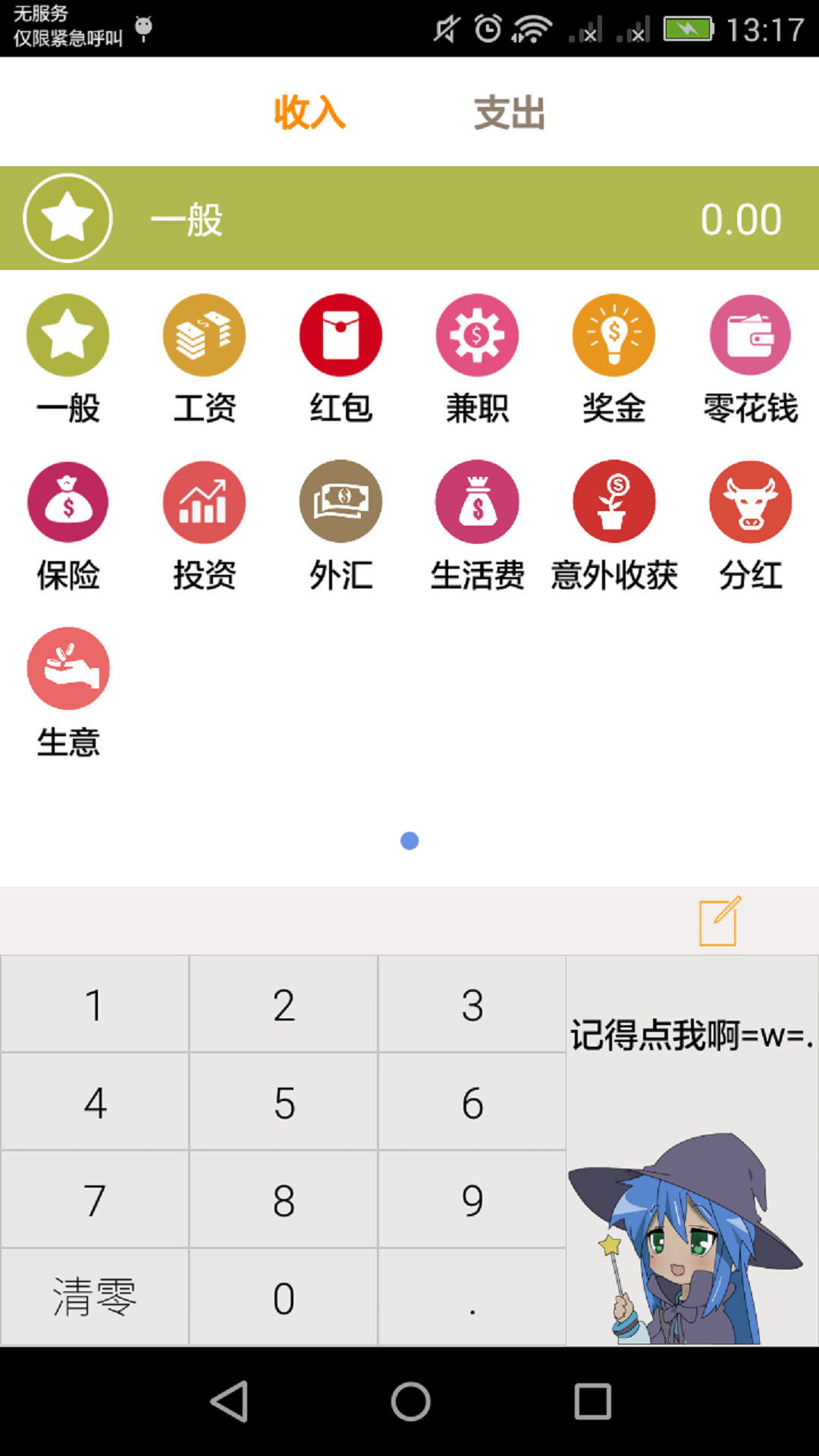Tap the 保险 insurance money bag icon
This screenshot has height=1456, width=819.
point(67,502)
